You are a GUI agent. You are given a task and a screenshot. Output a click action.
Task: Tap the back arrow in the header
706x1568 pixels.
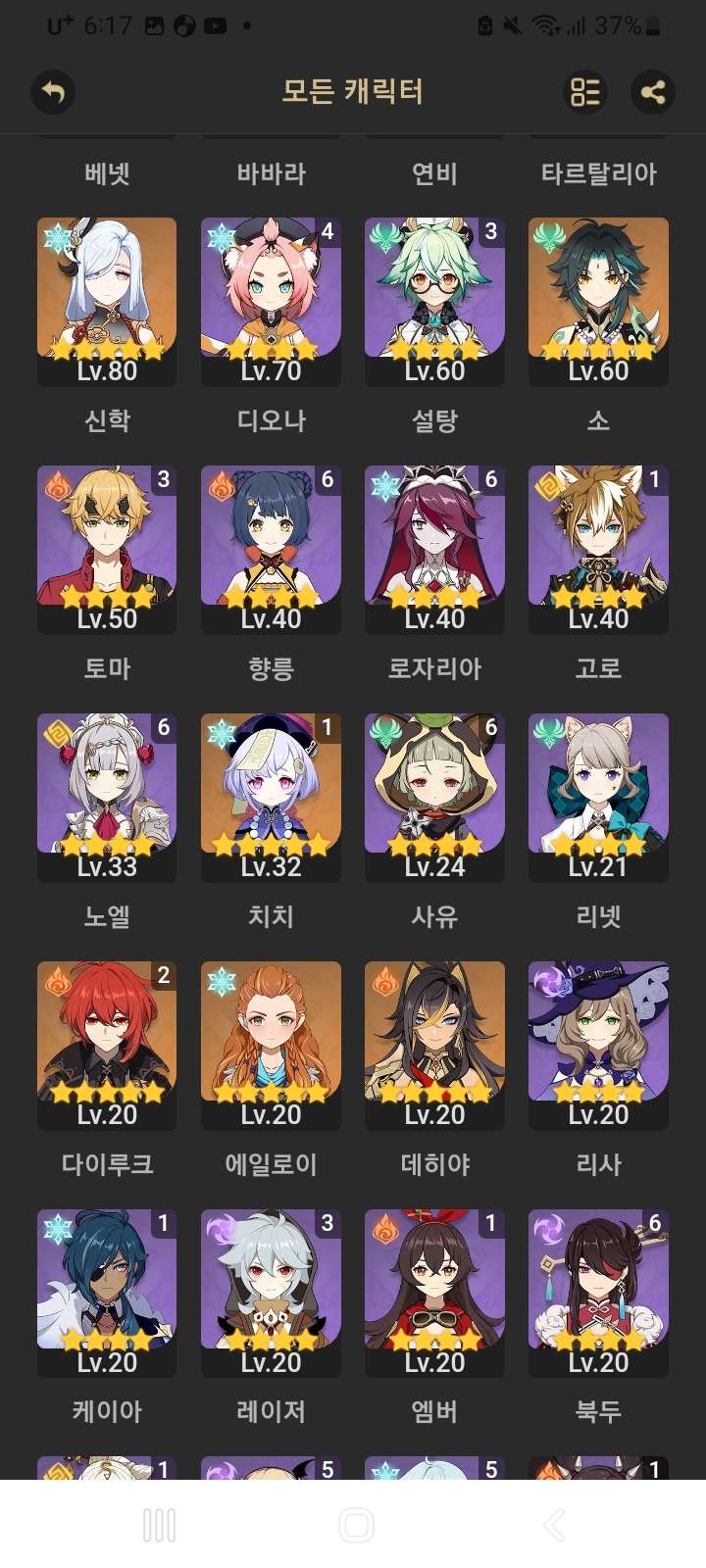(x=53, y=92)
